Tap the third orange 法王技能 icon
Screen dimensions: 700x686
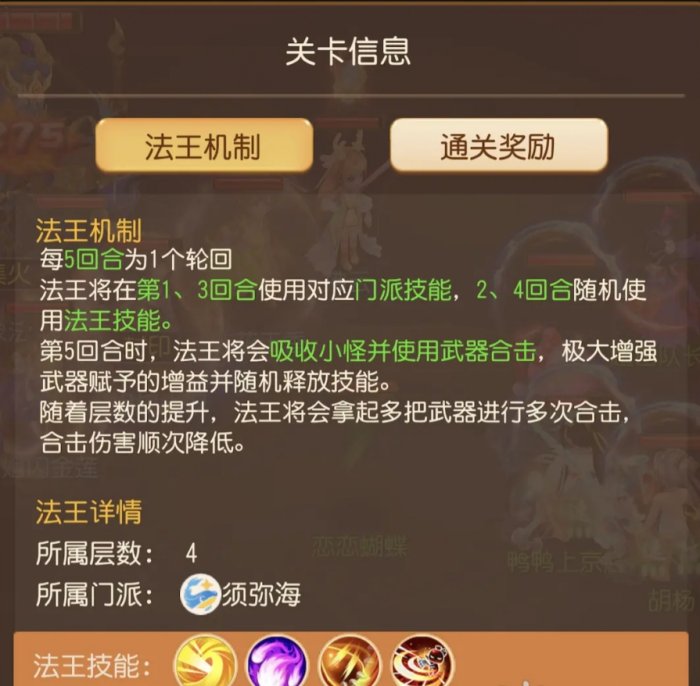tap(349, 662)
